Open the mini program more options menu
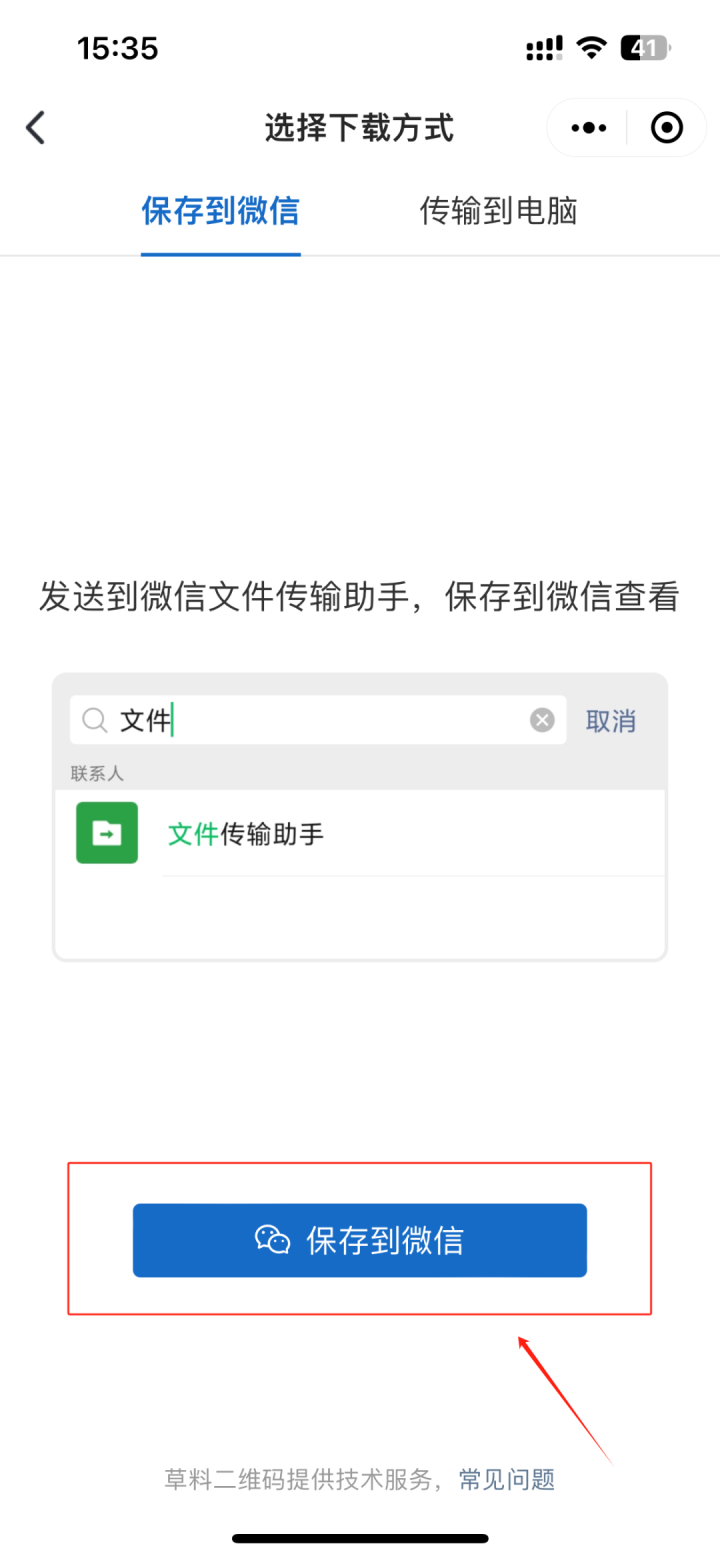 click(x=588, y=128)
